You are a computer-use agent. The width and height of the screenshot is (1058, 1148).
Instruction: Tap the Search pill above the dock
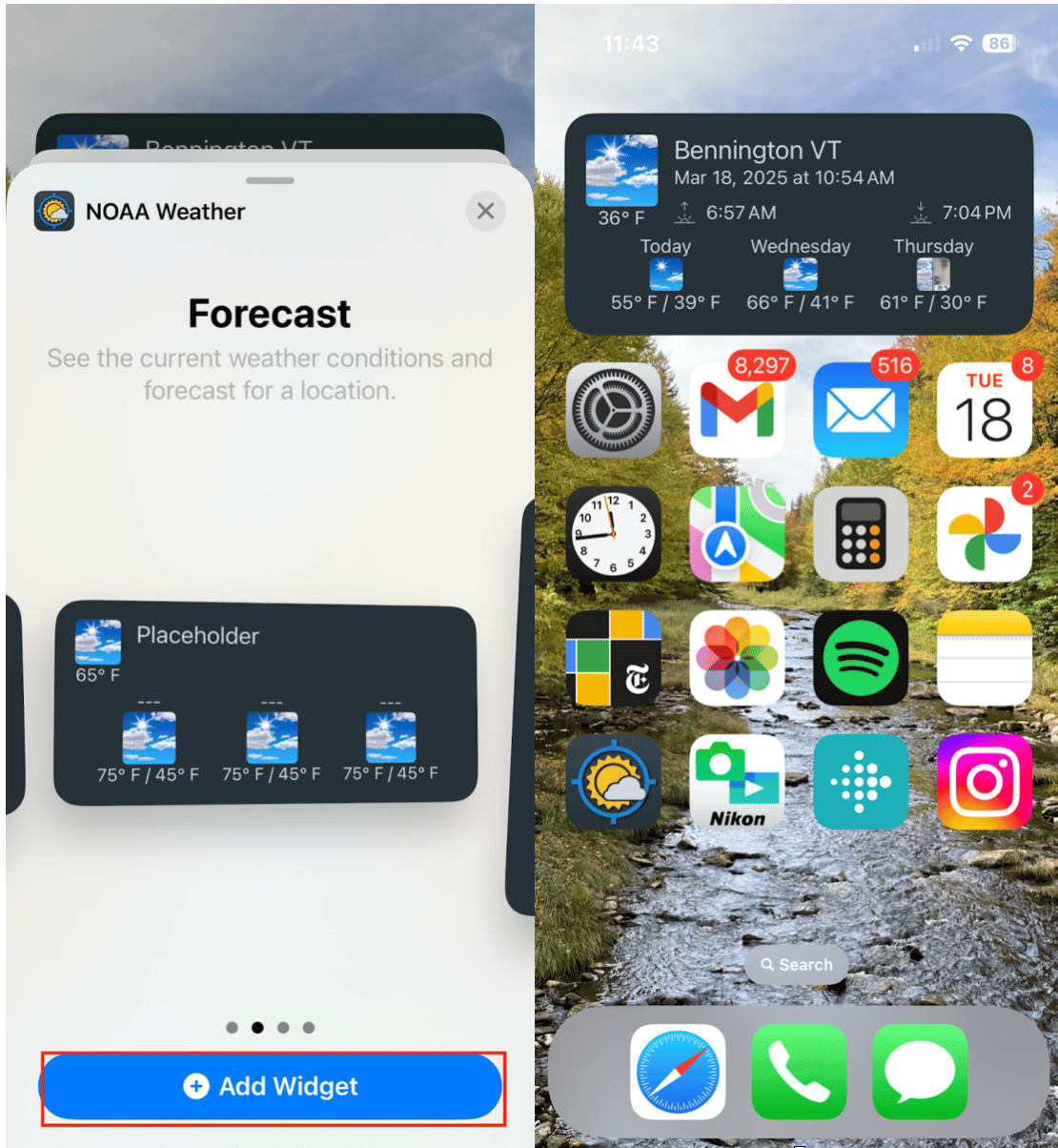click(x=796, y=965)
